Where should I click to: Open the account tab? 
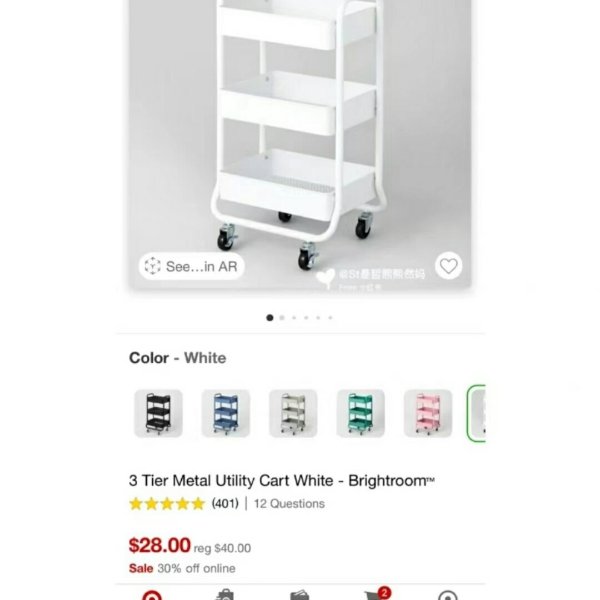point(447,596)
